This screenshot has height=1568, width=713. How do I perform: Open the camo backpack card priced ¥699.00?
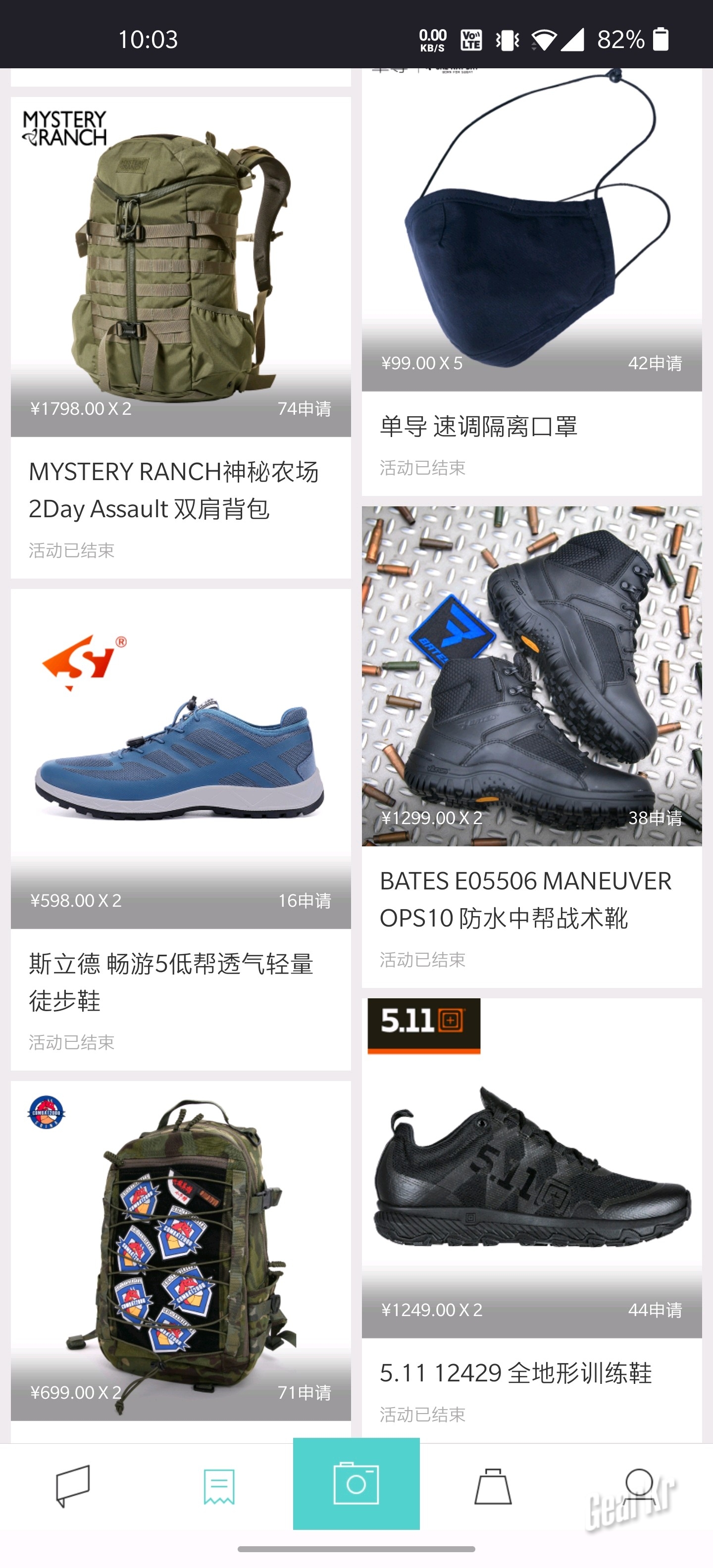click(x=180, y=1254)
